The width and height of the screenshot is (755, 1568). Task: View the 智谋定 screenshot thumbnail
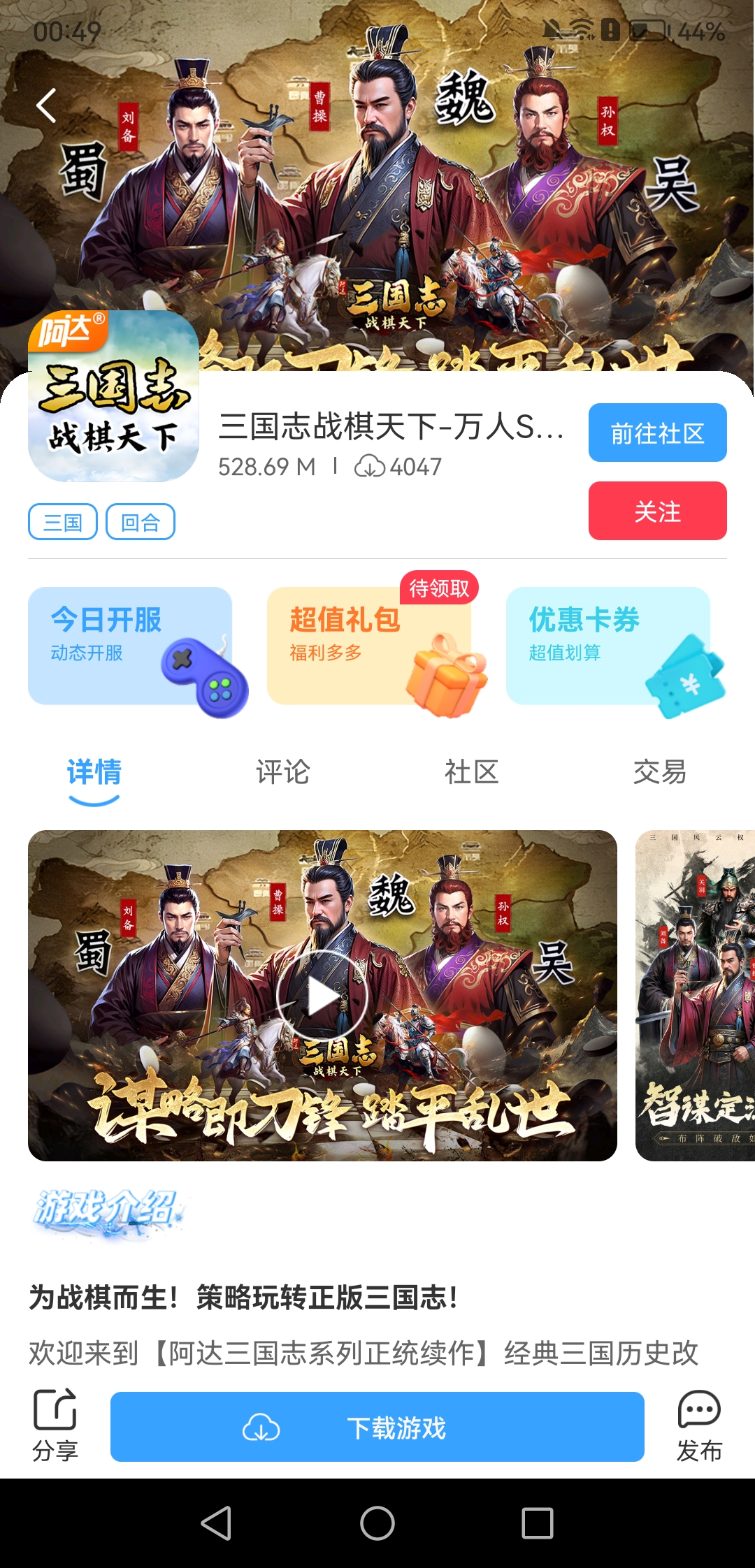695,996
